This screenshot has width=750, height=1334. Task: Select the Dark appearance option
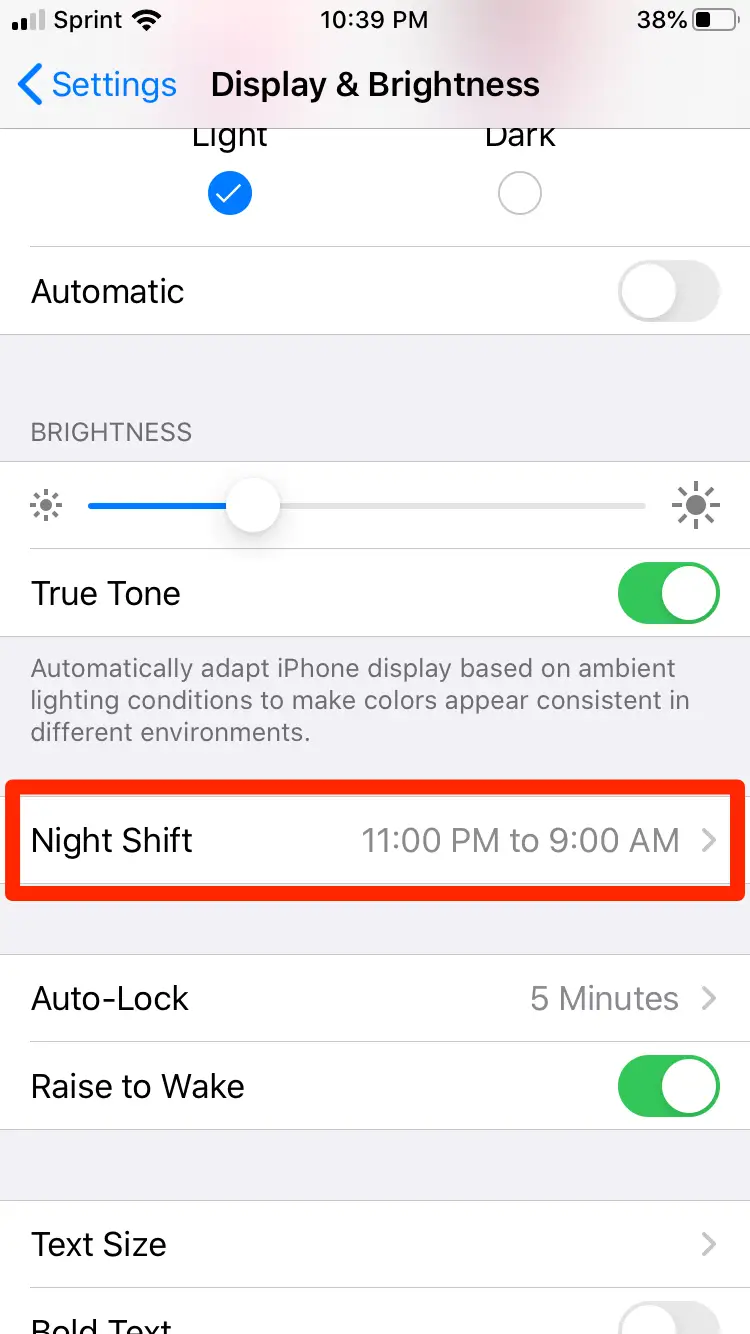tap(520, 193)
